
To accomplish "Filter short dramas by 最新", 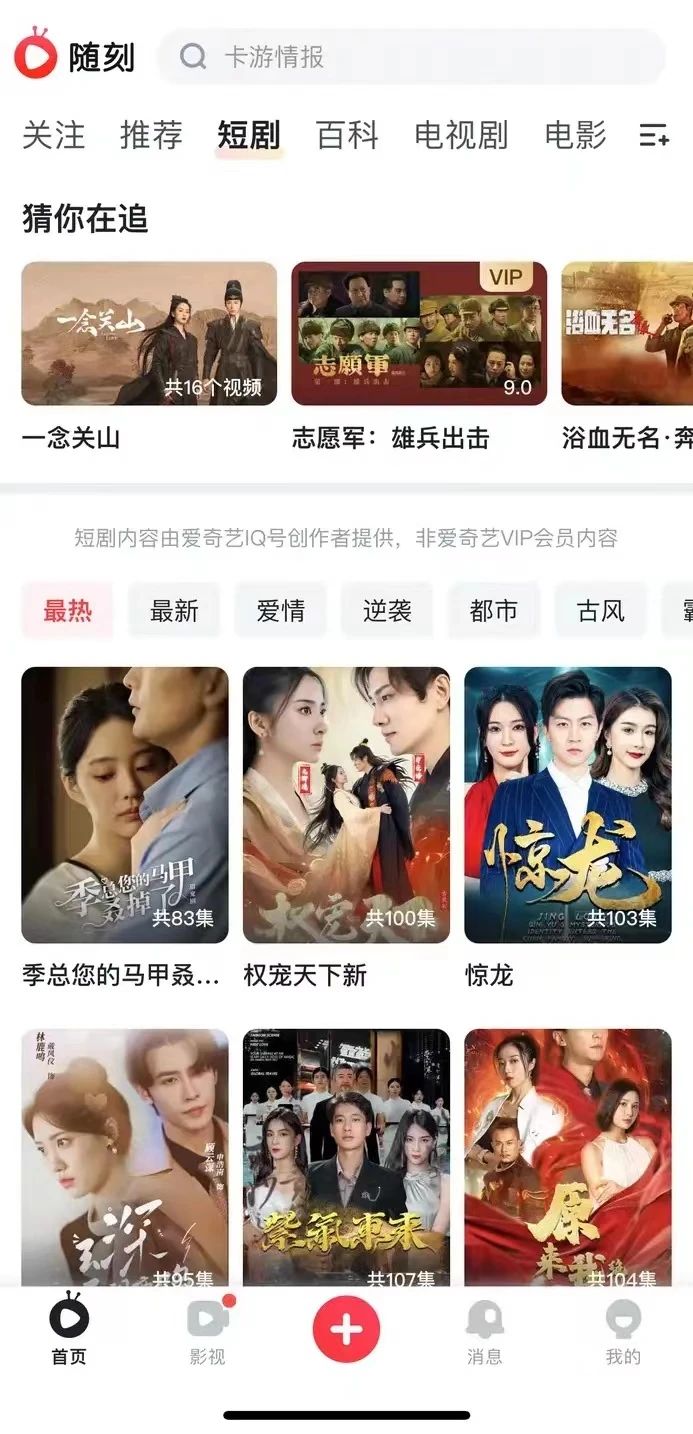I will tap(174, 610).
